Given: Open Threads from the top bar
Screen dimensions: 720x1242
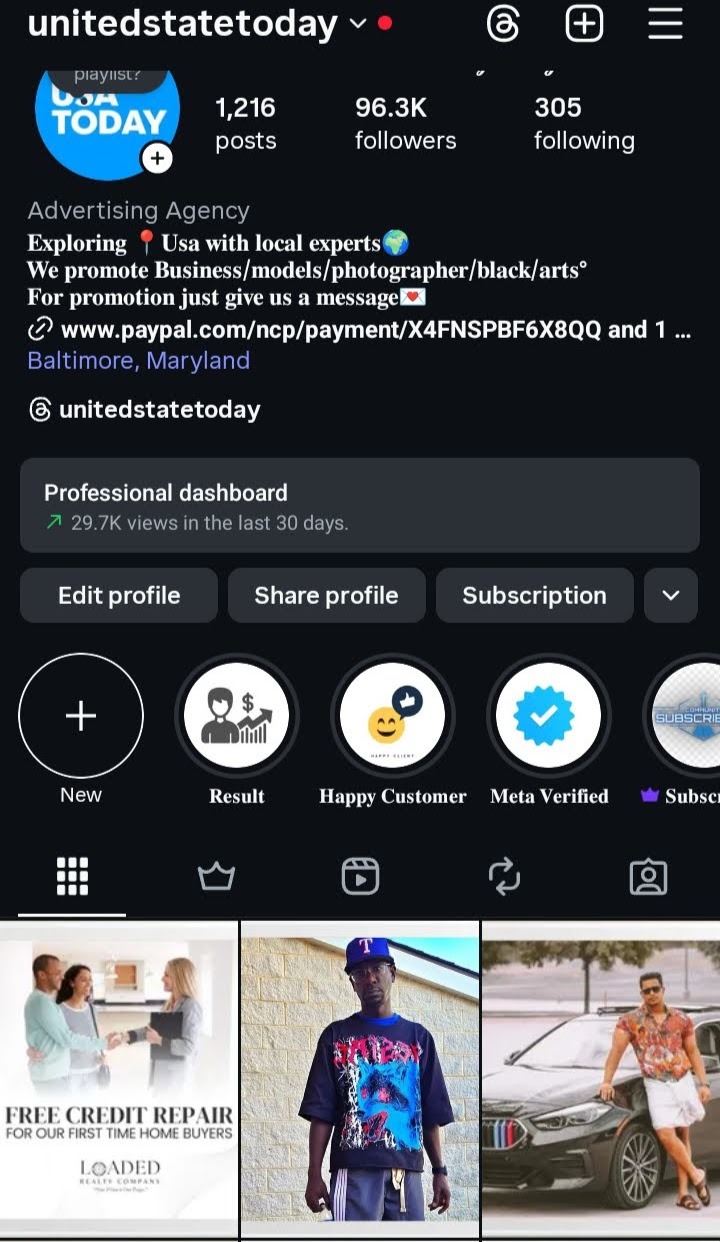Looking at the screenshot, I should [x=503, y=24].
